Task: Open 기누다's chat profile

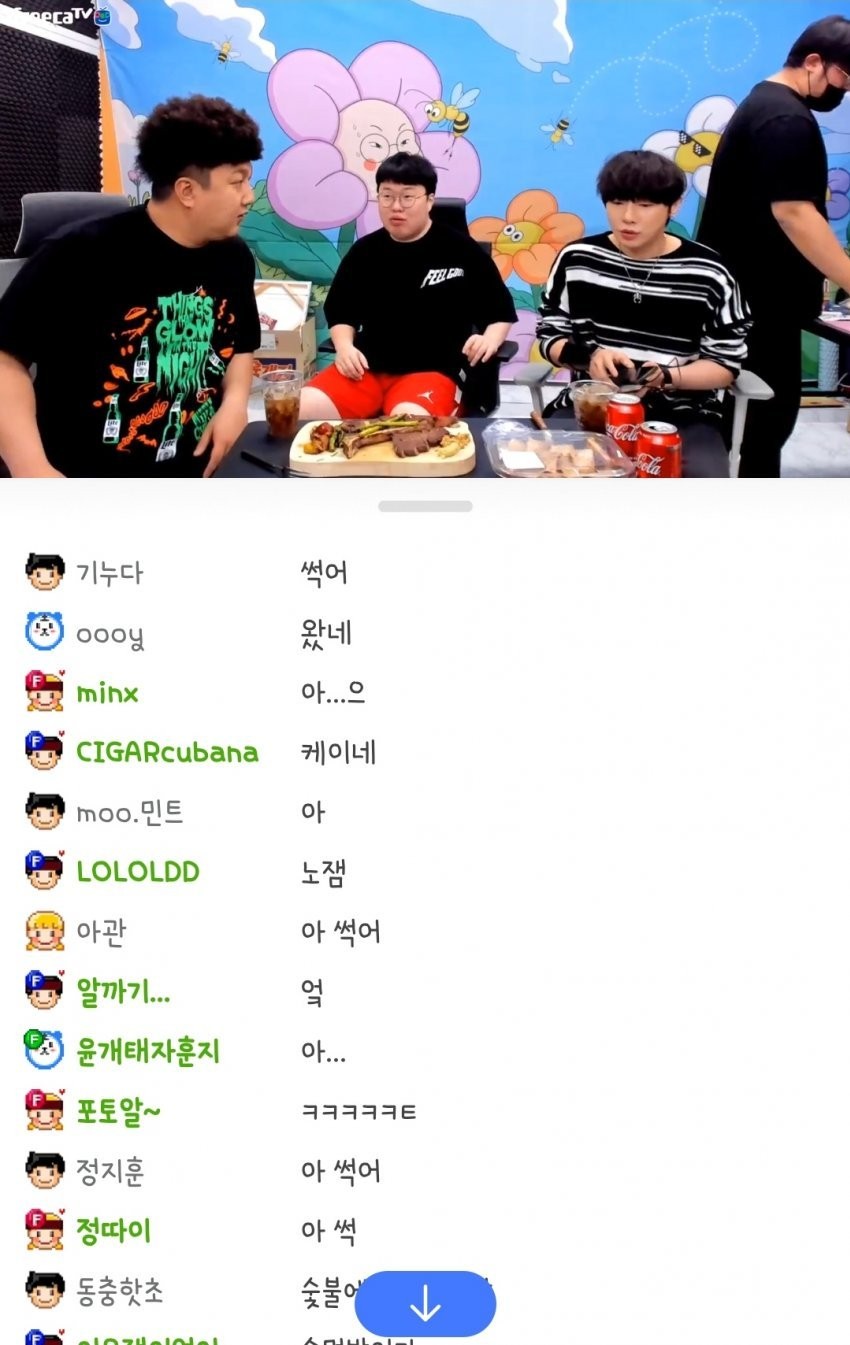Action: (109, 573)
